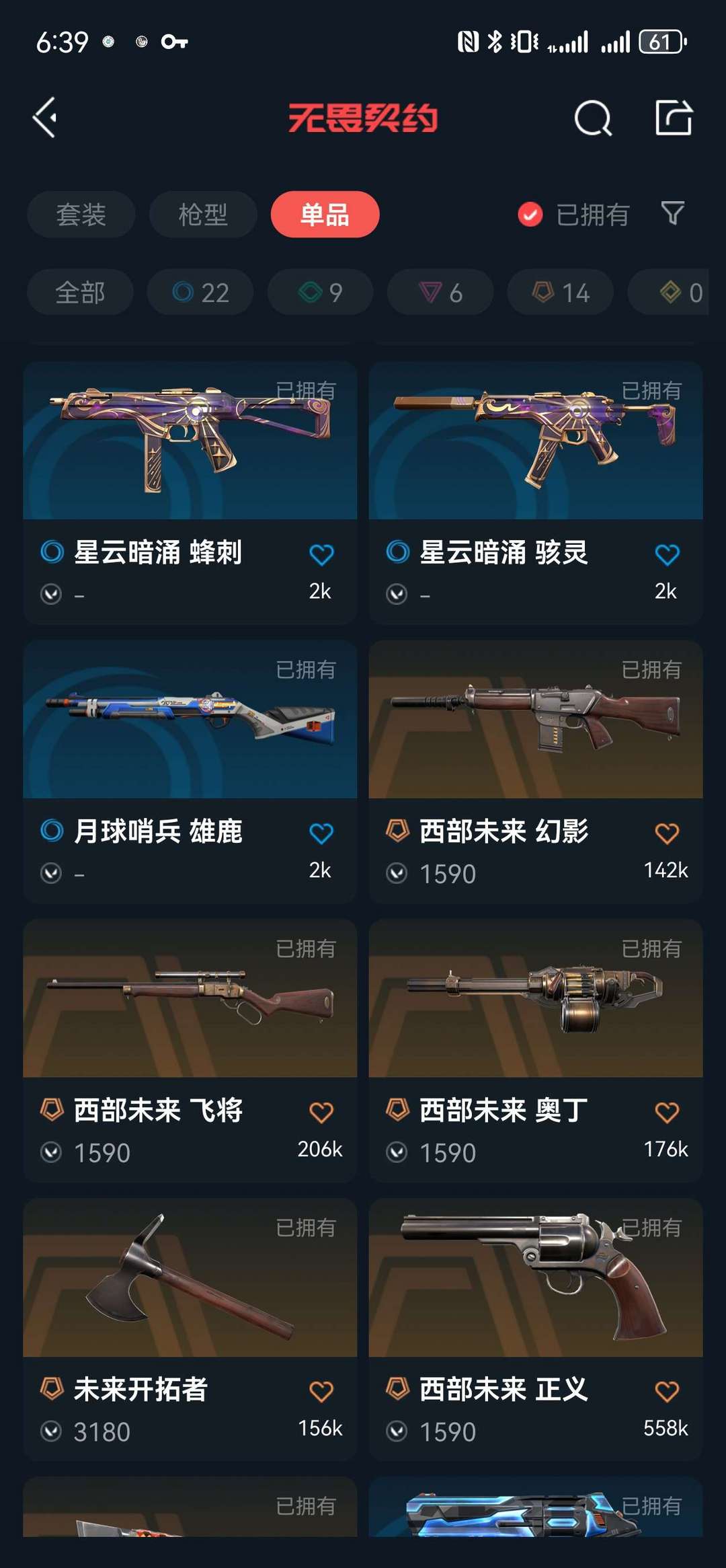Select the 单品 tab
Screen dimensions: 726x1568
325,215
